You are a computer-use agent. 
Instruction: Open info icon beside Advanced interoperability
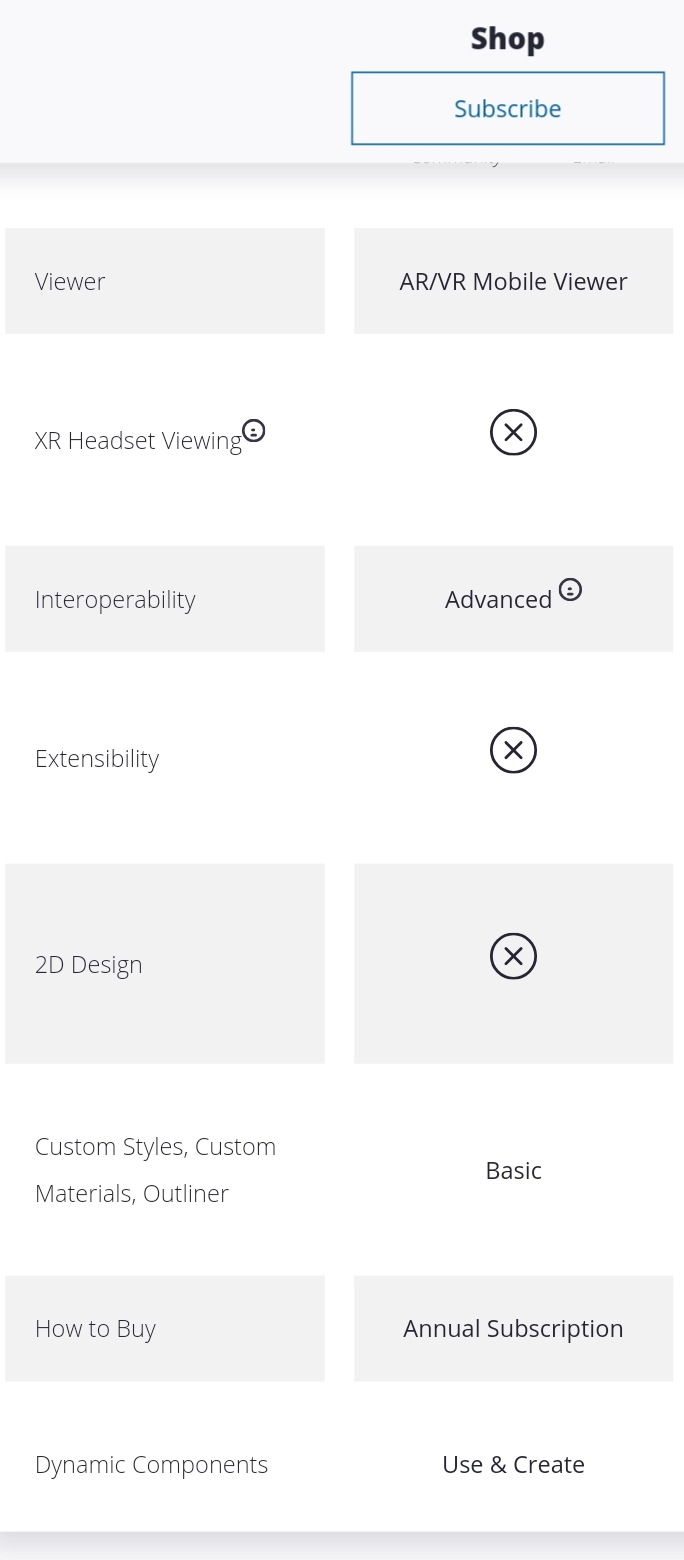(x=570, y=589)
